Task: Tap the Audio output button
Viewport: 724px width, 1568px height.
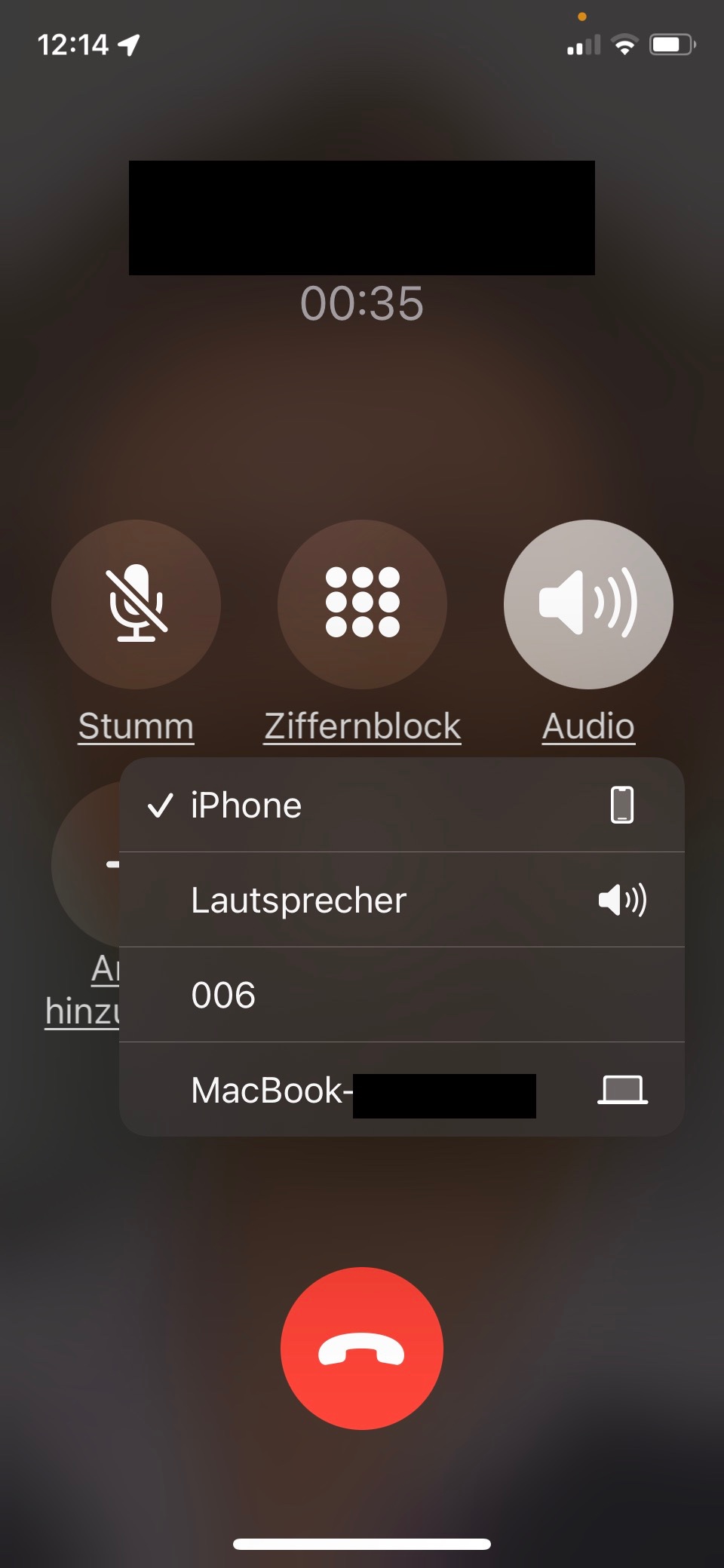Action: pos(588,604)
